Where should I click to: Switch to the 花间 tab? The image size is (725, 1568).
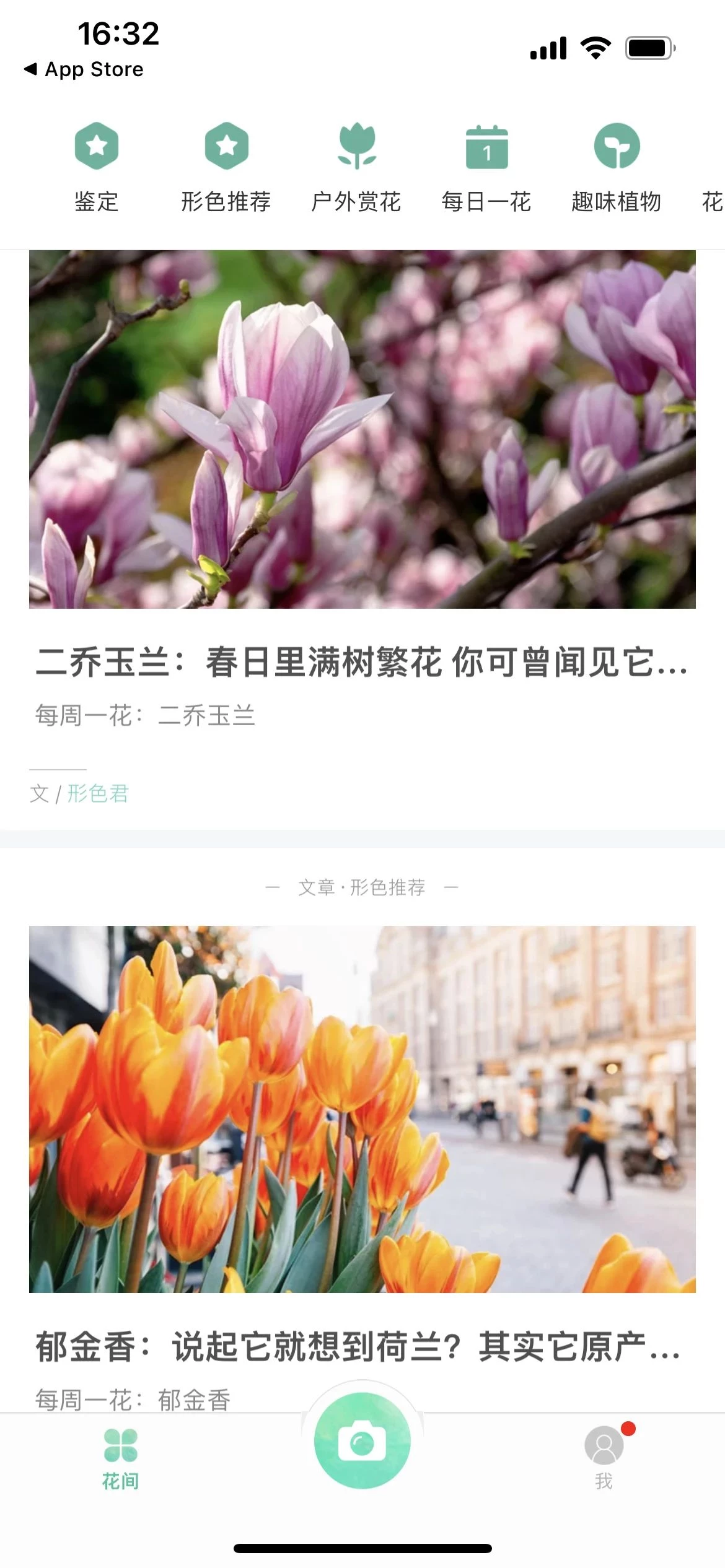point(121,1458)
